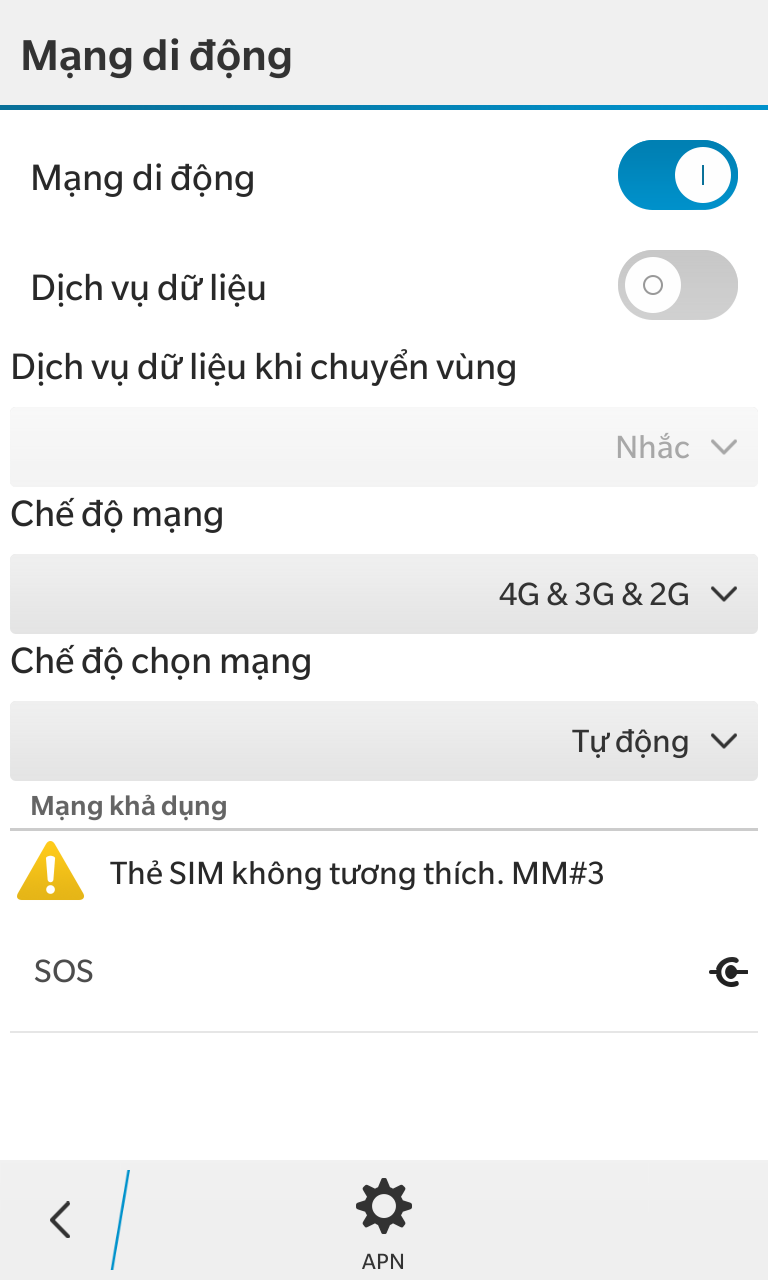The width and height of the screenshot is (768, 1280).
Task: Select the SOS network row
Action: point(384,971)
